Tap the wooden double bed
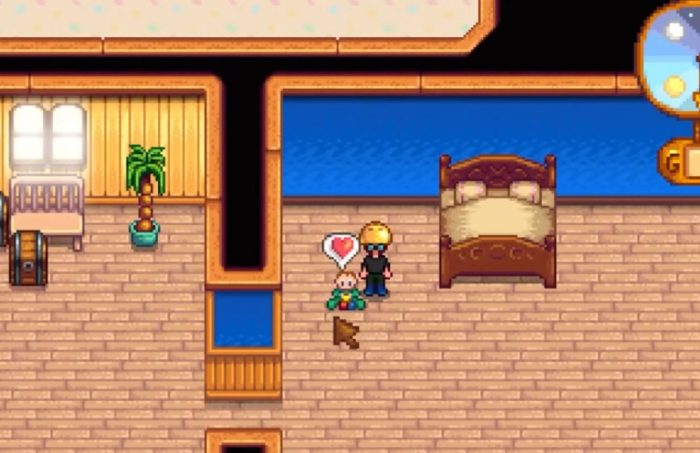700x453 pixels. click(x=497, y=222)
